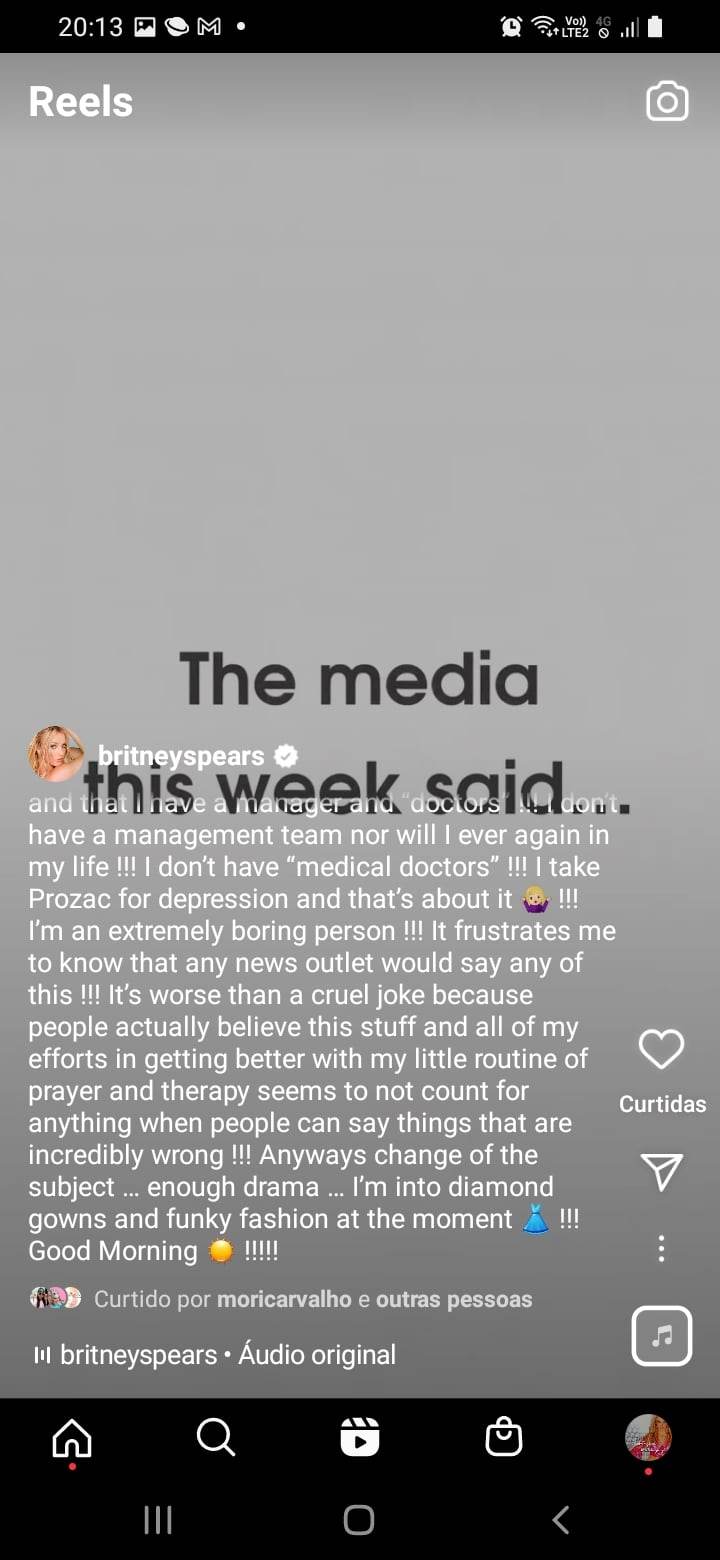This screenshot has height=1560, width=720.
Task: Open moricarvalho's profile from likes line
Action: (x=284, y=1299)
